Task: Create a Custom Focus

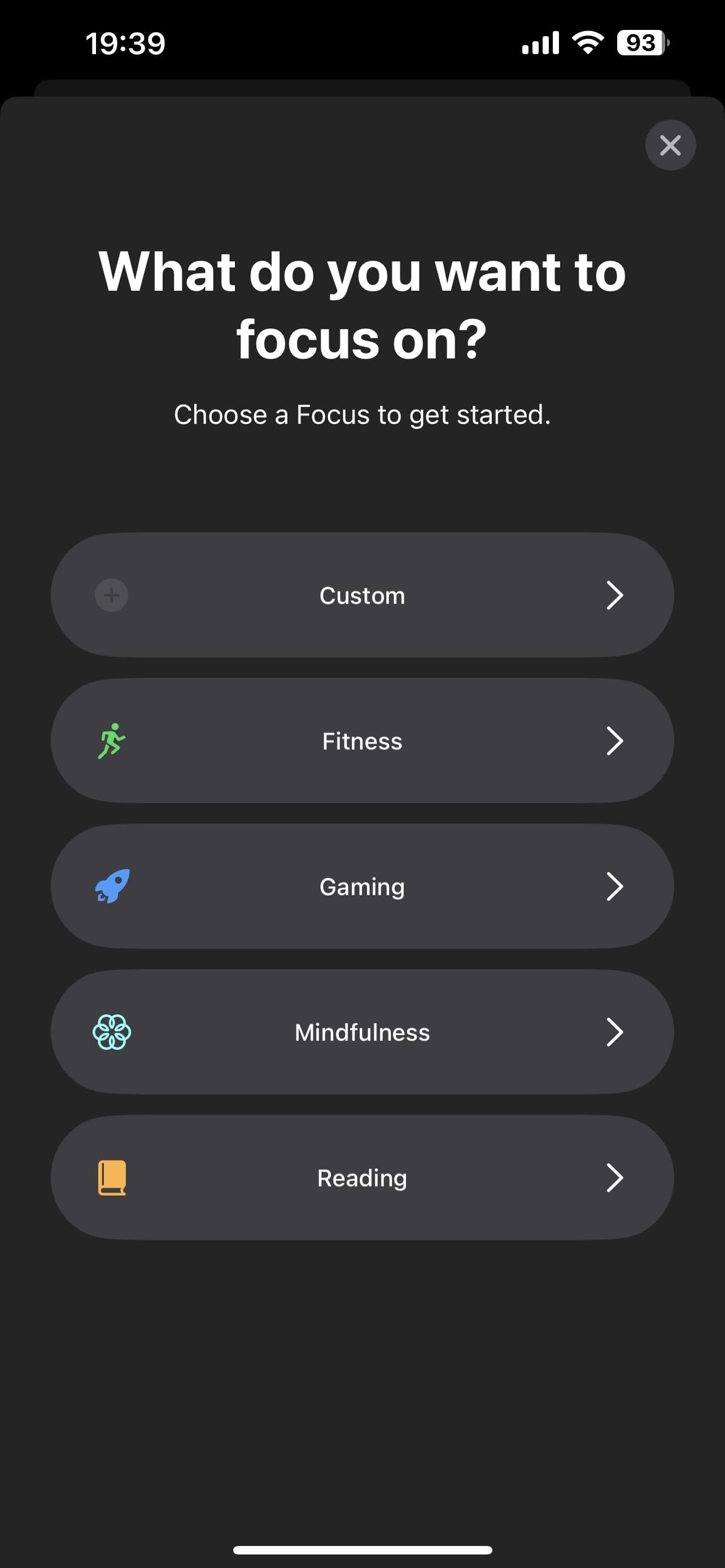Action: coord(362,595)
